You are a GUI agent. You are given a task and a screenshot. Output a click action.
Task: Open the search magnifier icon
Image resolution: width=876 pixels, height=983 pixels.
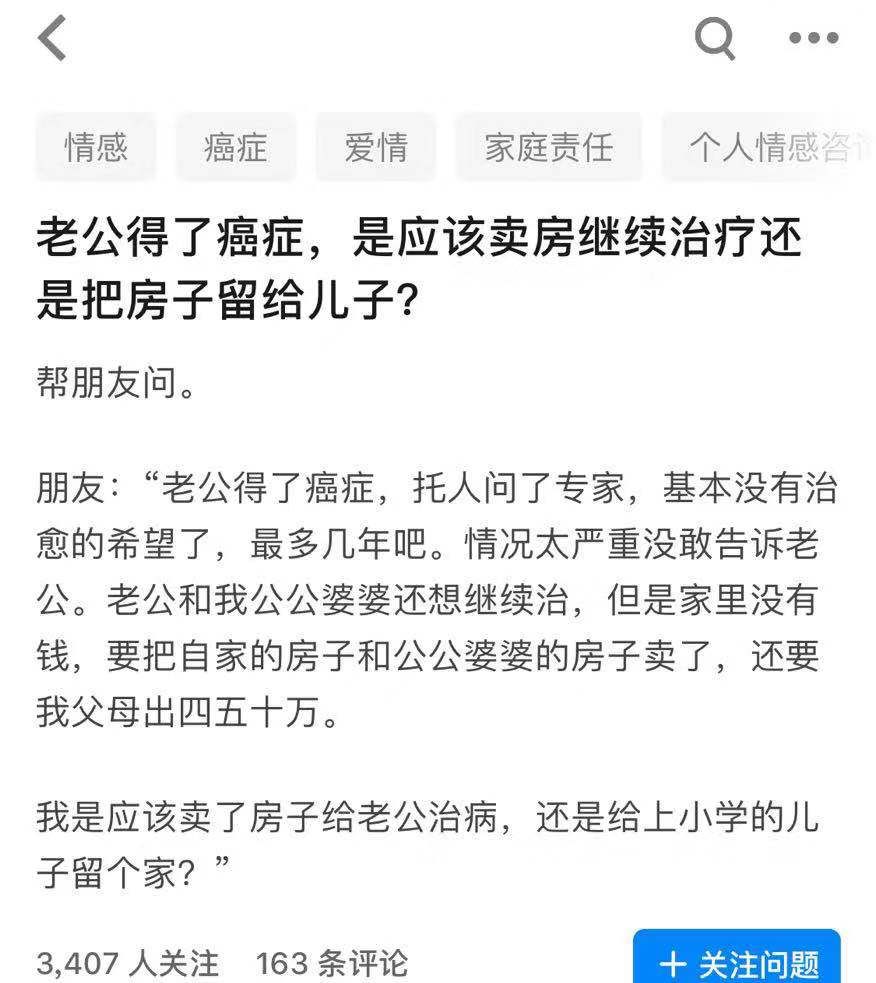[714, 39]
